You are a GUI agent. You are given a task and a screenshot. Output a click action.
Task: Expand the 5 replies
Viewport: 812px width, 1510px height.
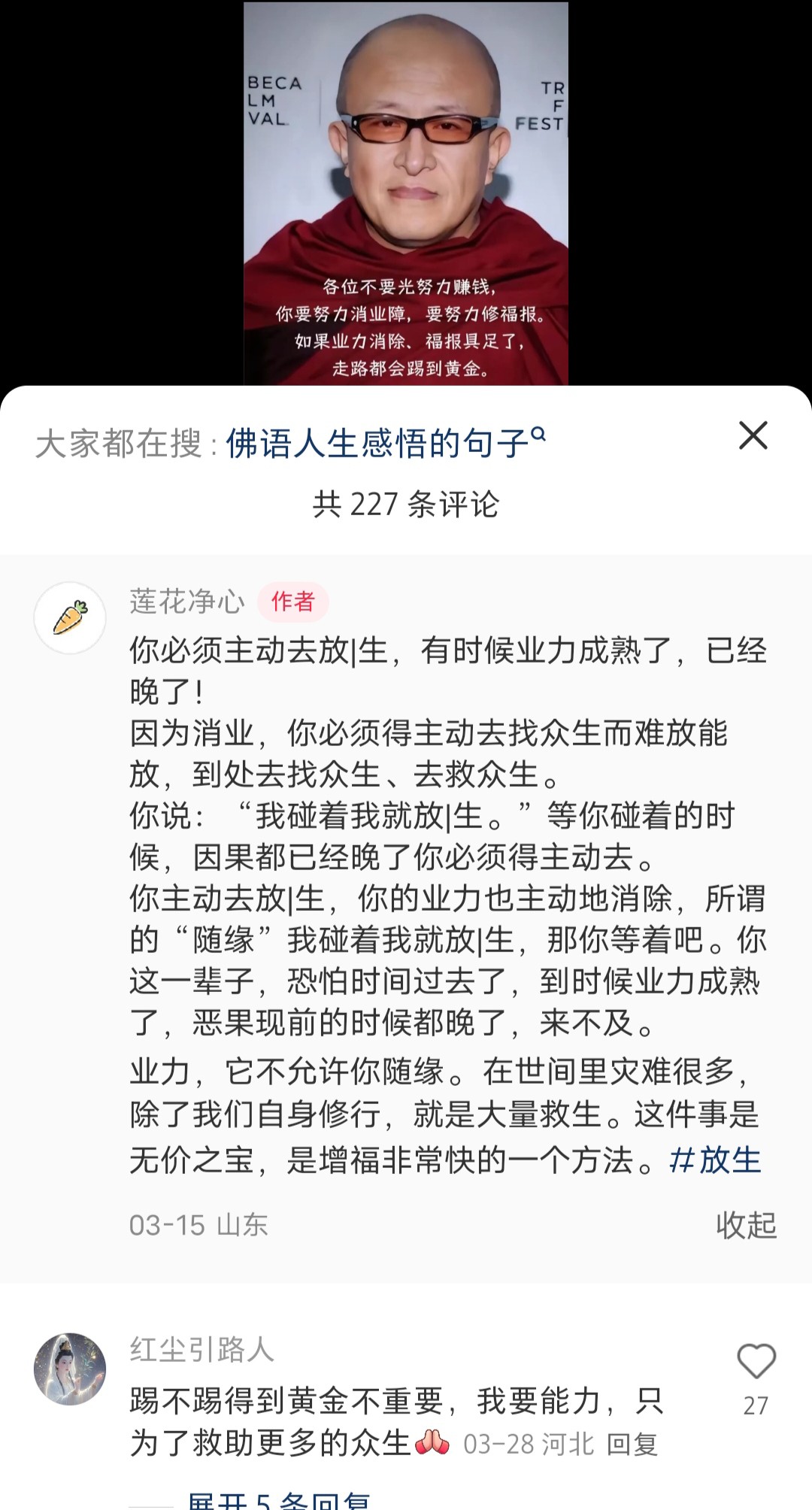coord(279,1499)
